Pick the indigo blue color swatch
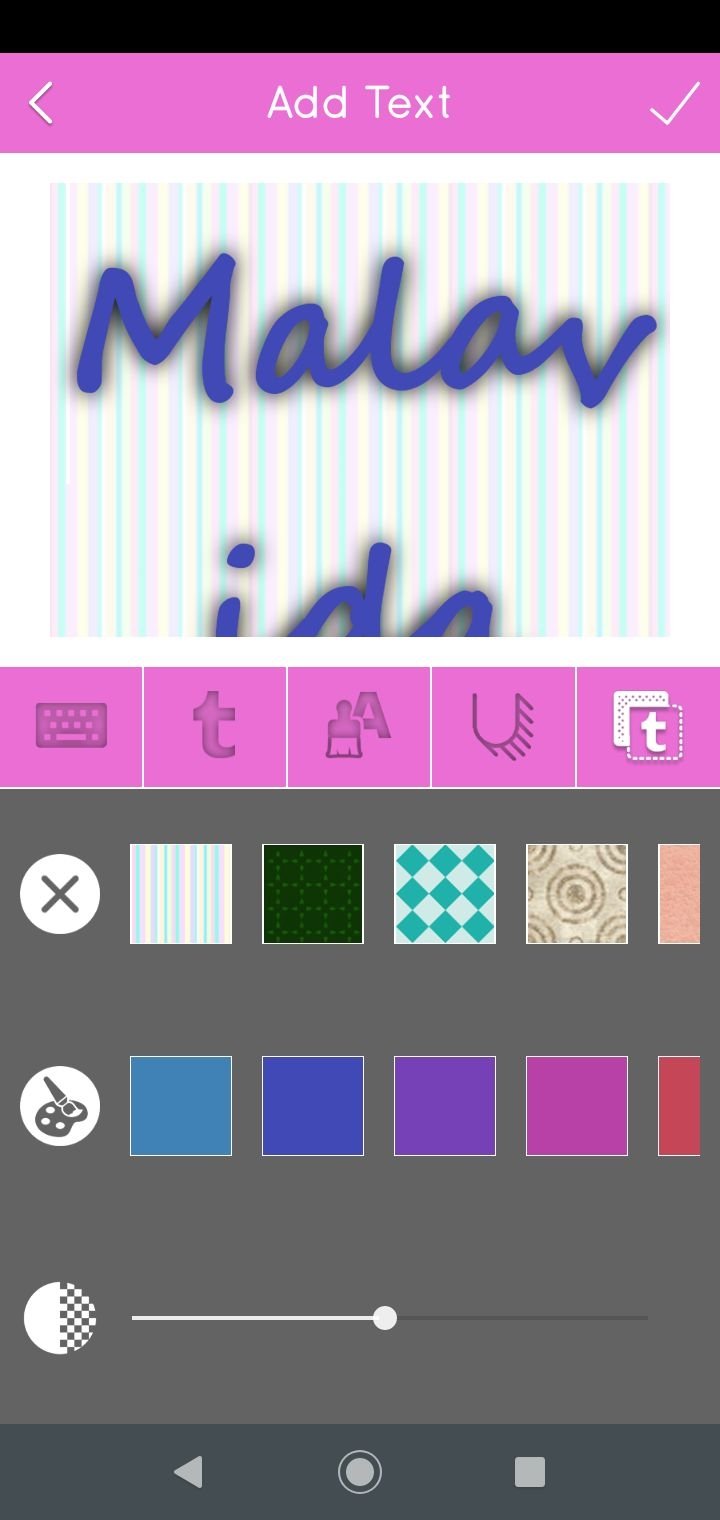The image size is (720, 1520). pos(313,1106)
